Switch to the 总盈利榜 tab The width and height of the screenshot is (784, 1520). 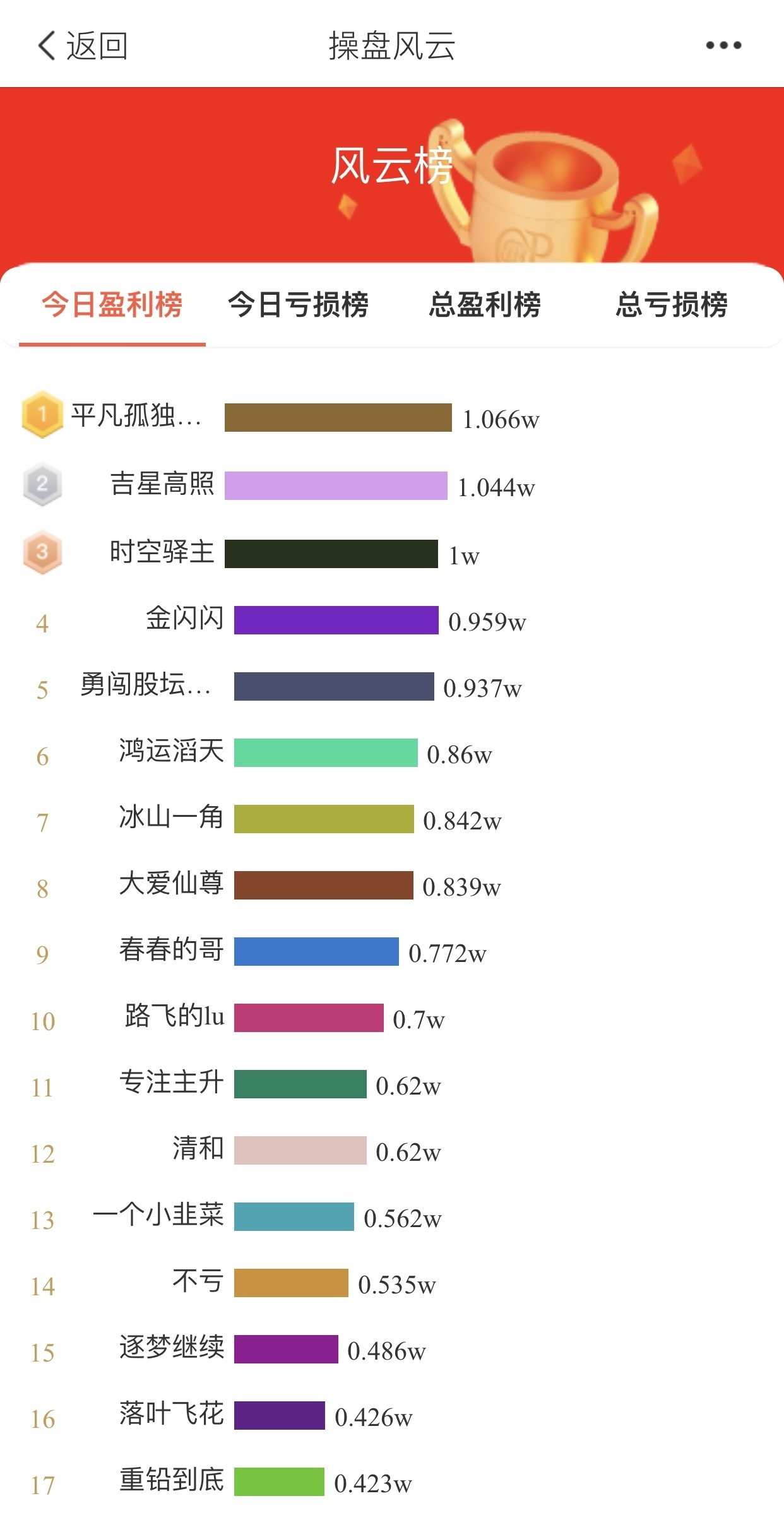tap(485, 305)
